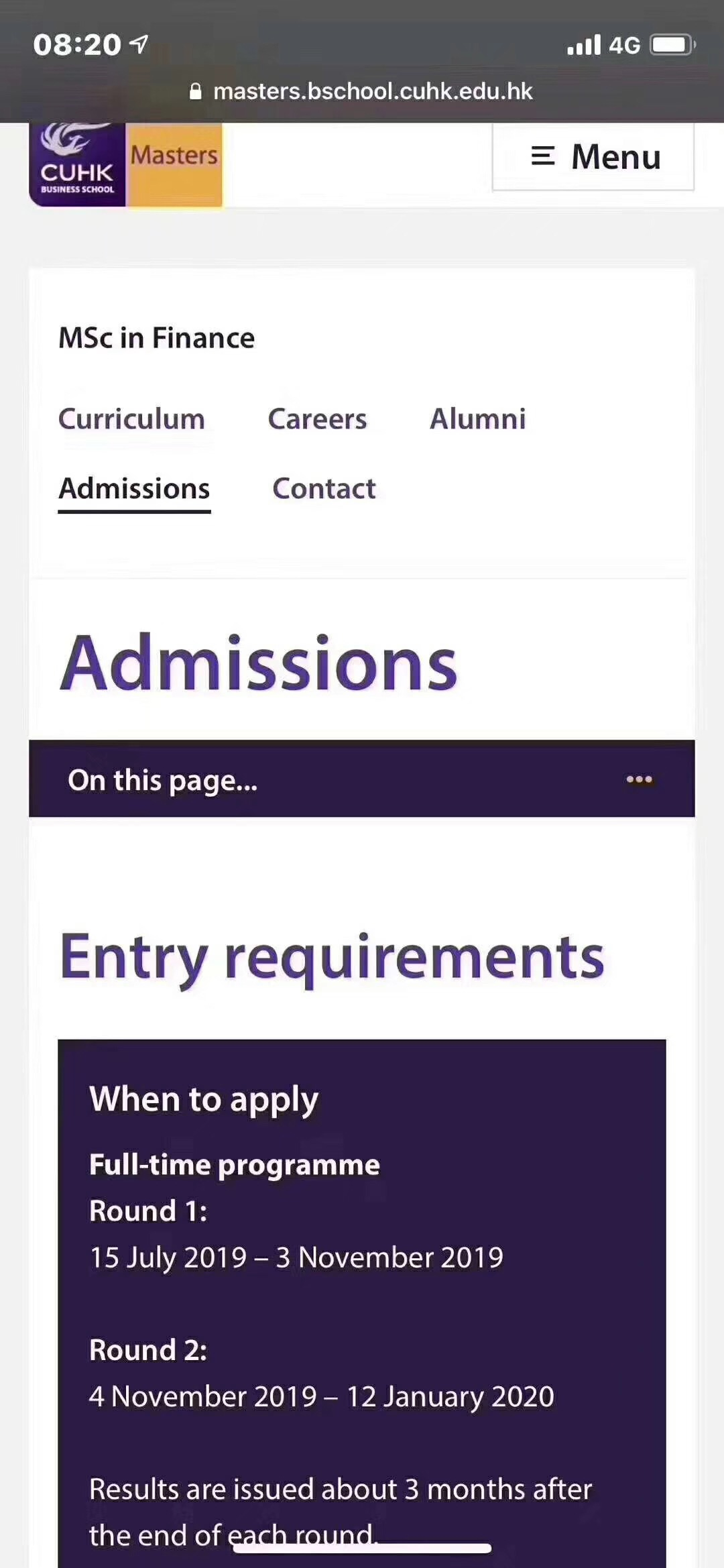Go to the Careers section
Screen dimensions: 724x1568
coord(317,419)
